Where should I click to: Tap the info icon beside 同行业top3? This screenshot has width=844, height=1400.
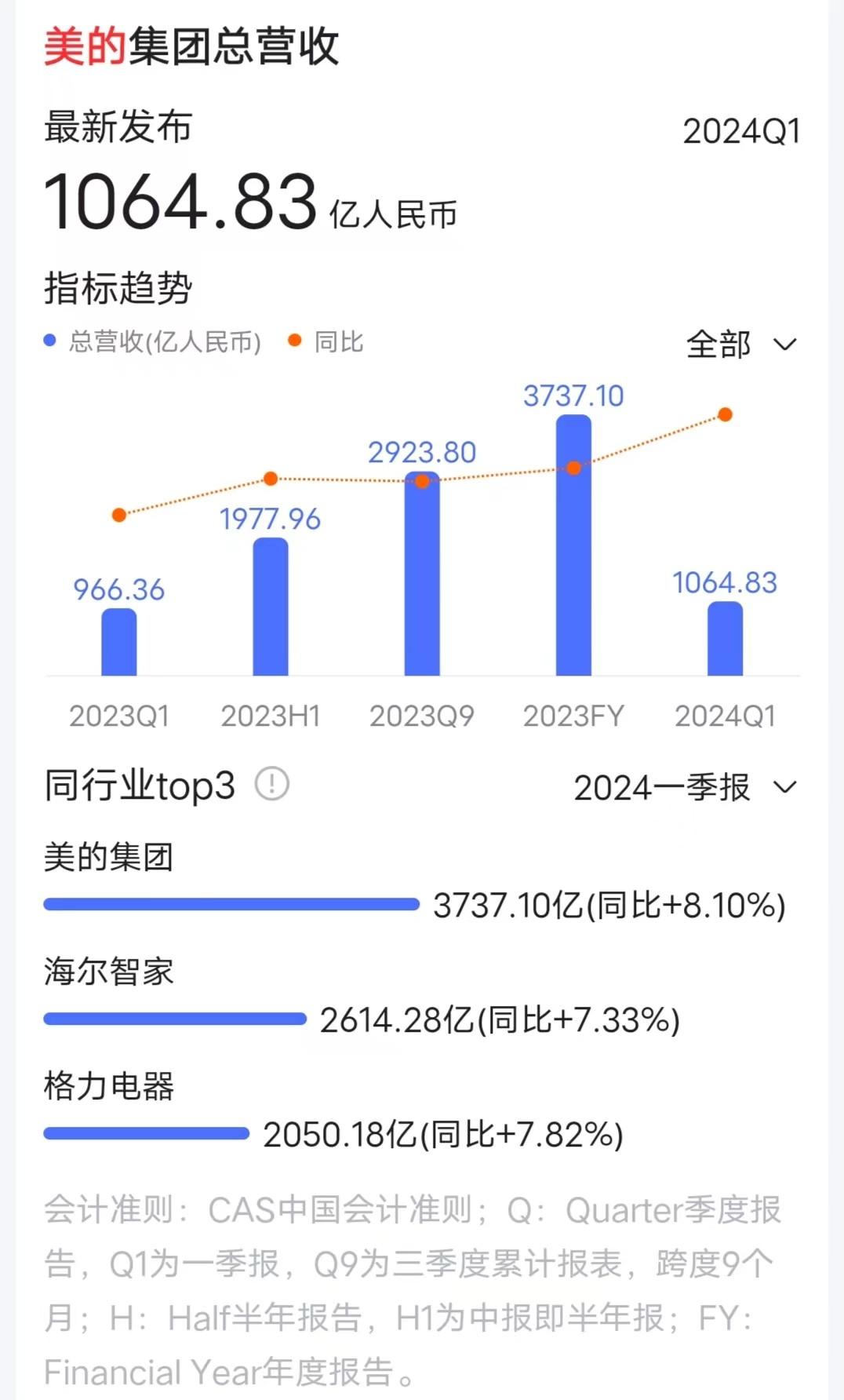click(x=272, y=784)
